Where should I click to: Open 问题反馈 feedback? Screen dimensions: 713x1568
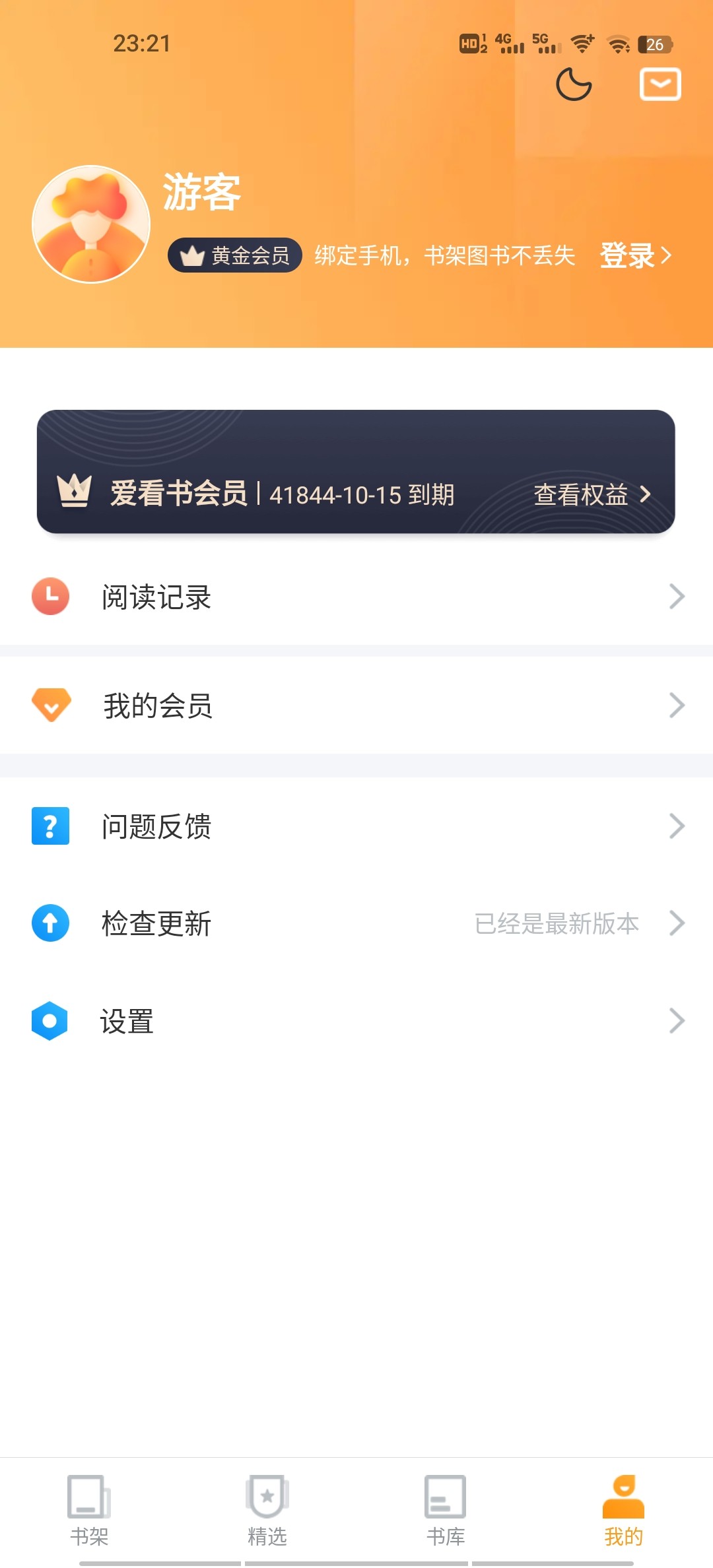(356, 826)
